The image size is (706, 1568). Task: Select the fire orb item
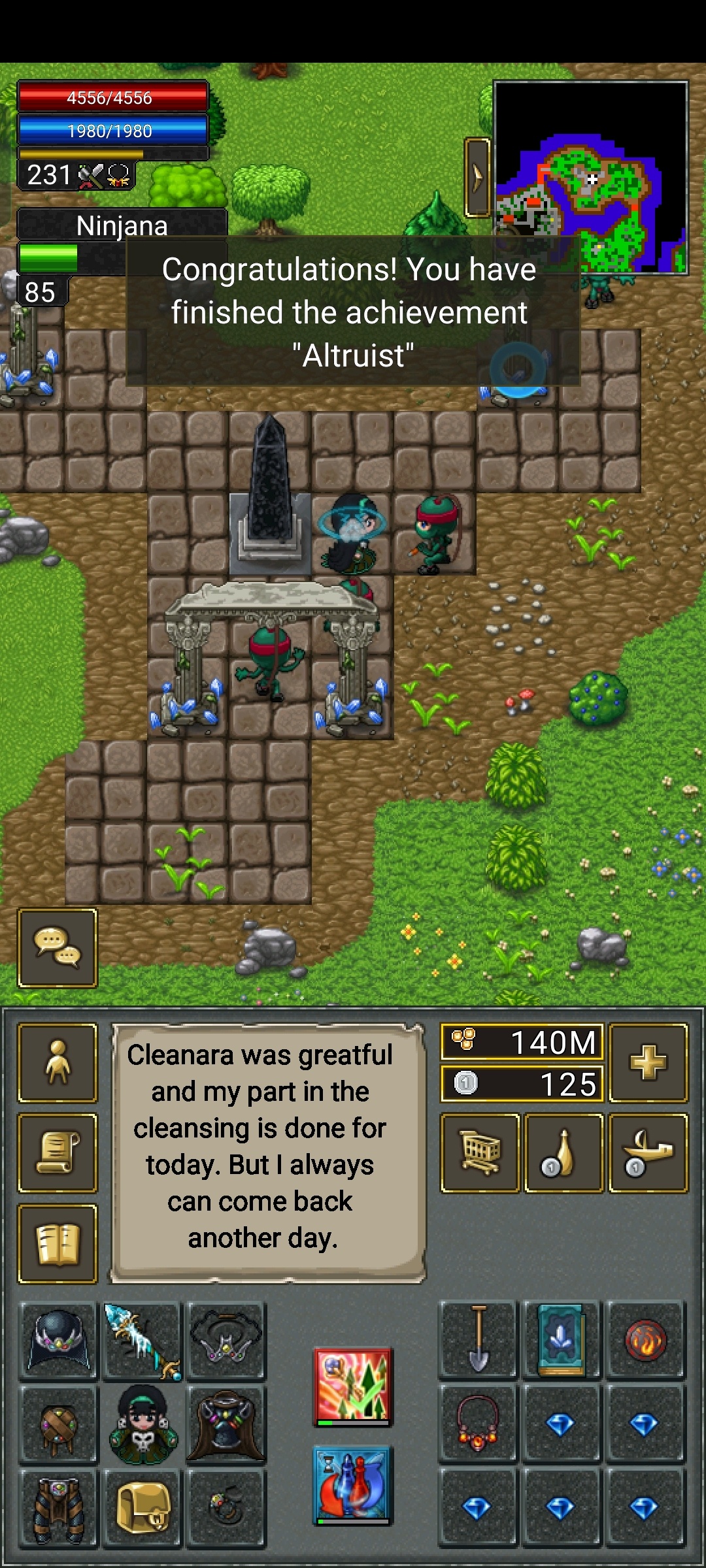[645, 1339]
